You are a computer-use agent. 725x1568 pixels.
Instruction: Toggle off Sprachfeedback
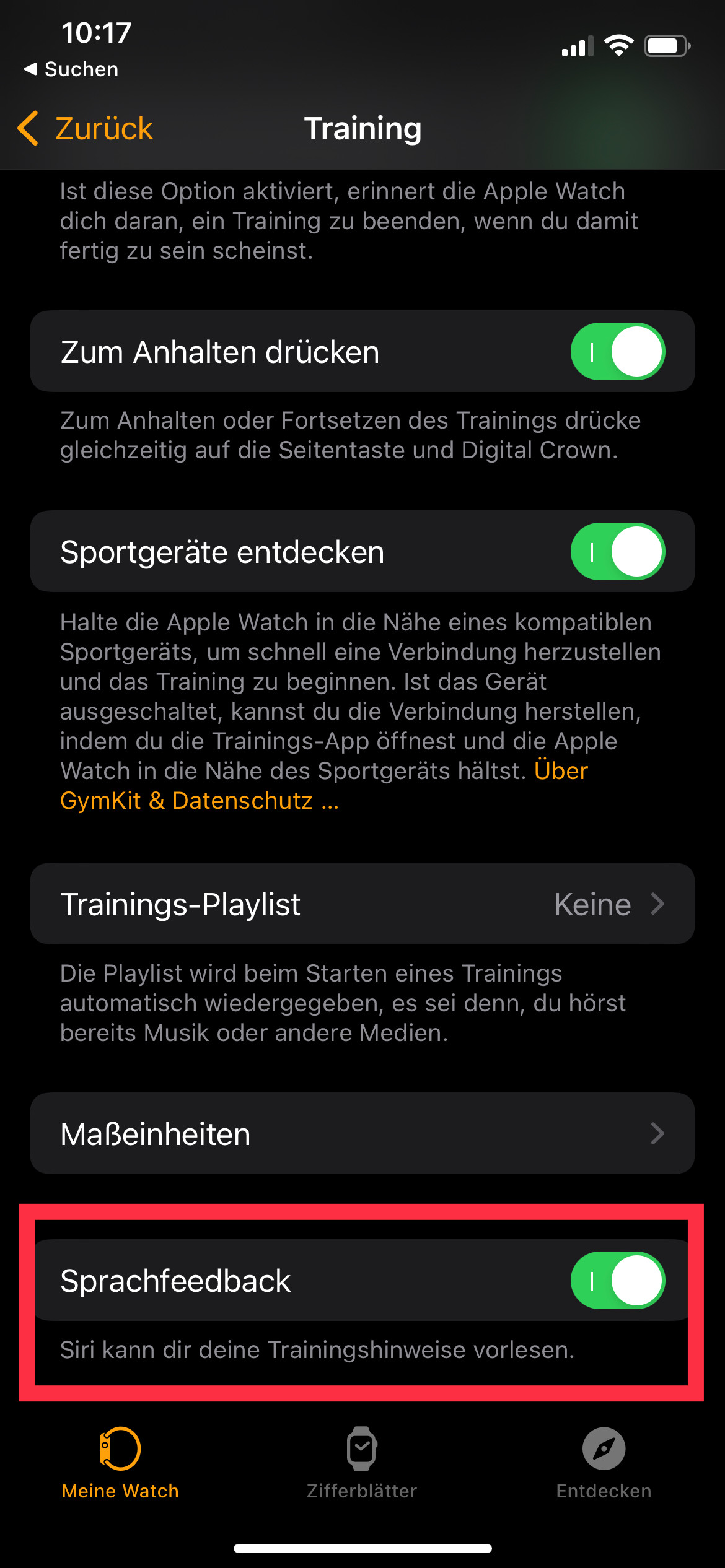[x=617, y=1281]
